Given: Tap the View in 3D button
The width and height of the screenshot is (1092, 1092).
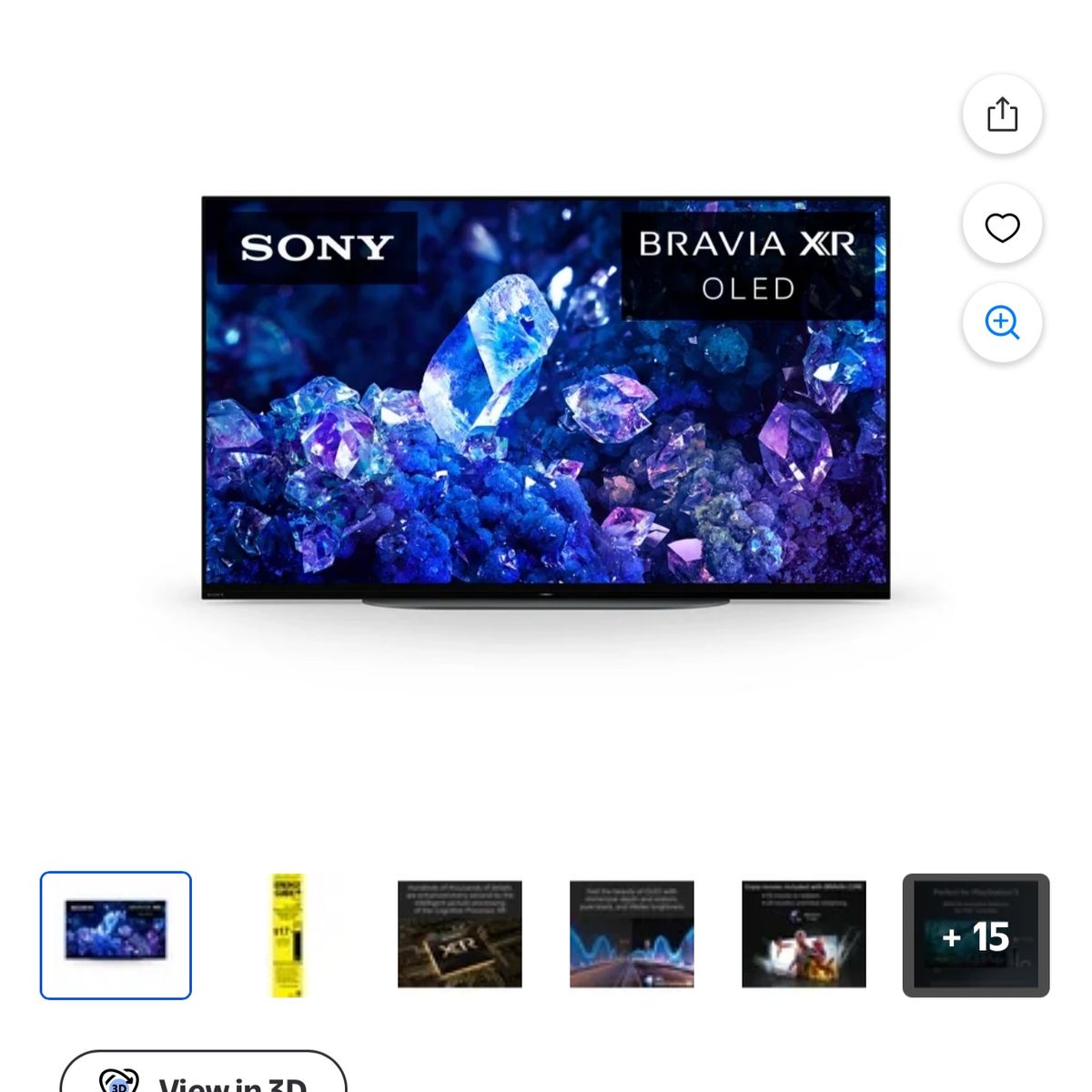Looking at the screenshot, I should pos(203,1074).
